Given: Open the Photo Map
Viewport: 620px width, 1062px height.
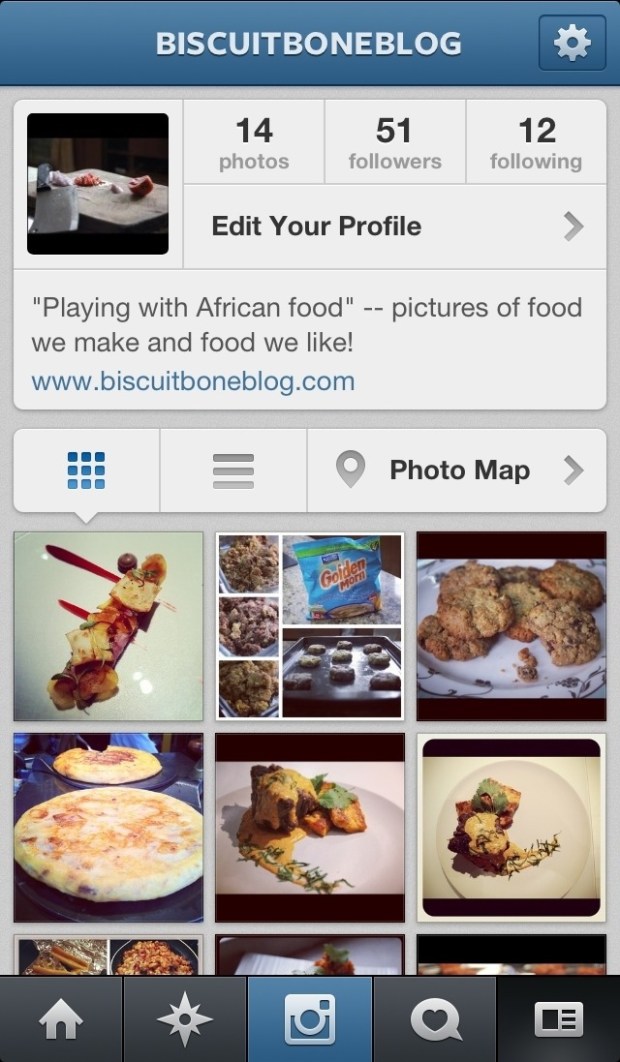Looking at the screenshot, I should 457,470.
